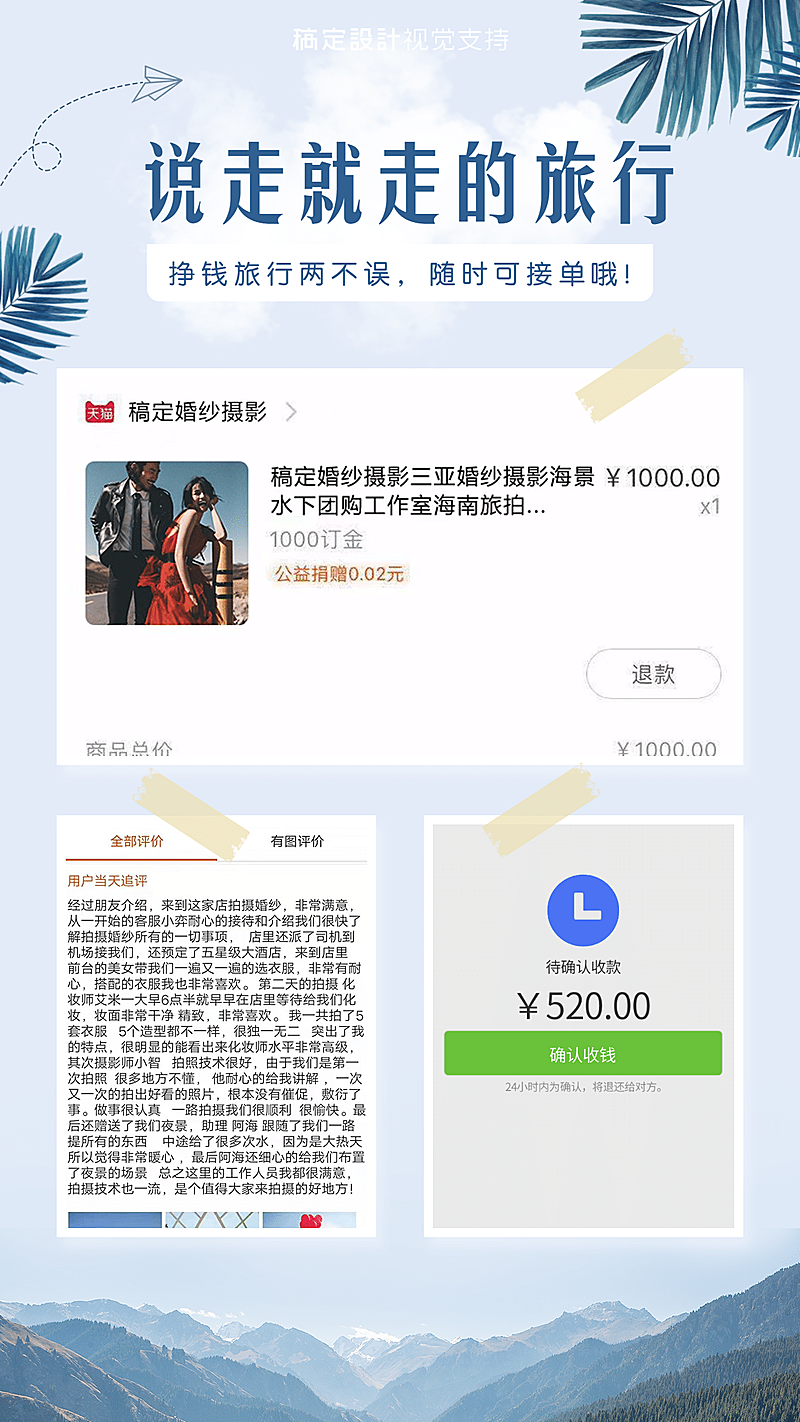Click the 退款 refund button
800x1422 pixels.
click(x=653, y=674)
